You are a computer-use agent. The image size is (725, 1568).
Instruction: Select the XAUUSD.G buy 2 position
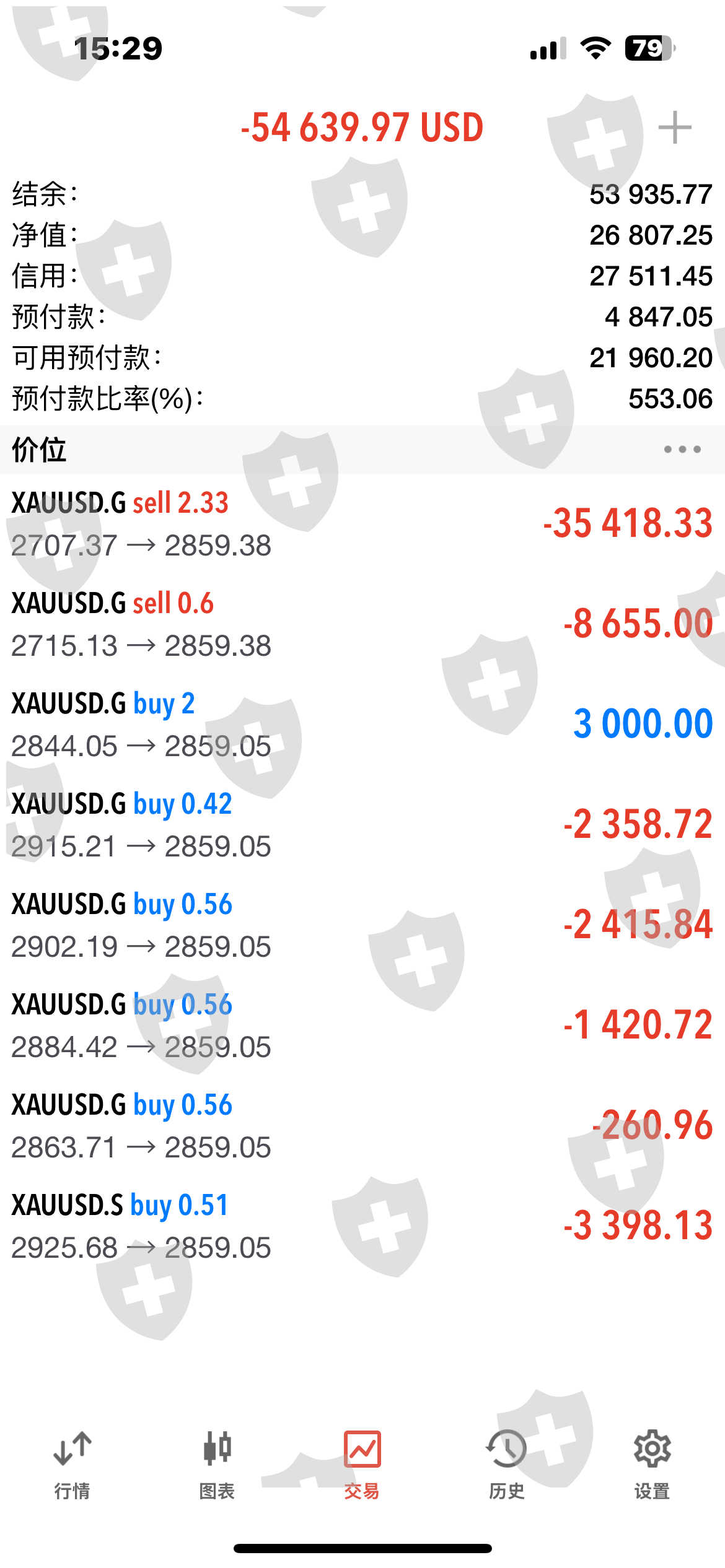tap(362, 725)
